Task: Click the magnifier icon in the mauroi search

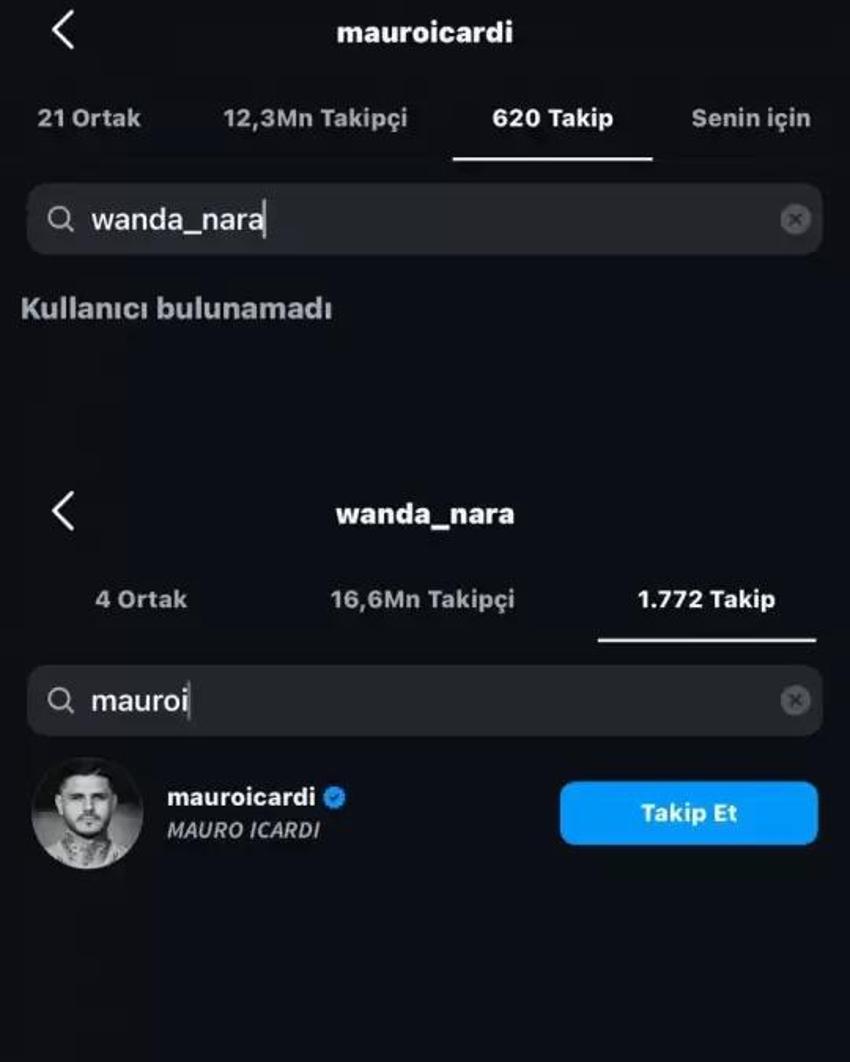Action: pos(62,700)
